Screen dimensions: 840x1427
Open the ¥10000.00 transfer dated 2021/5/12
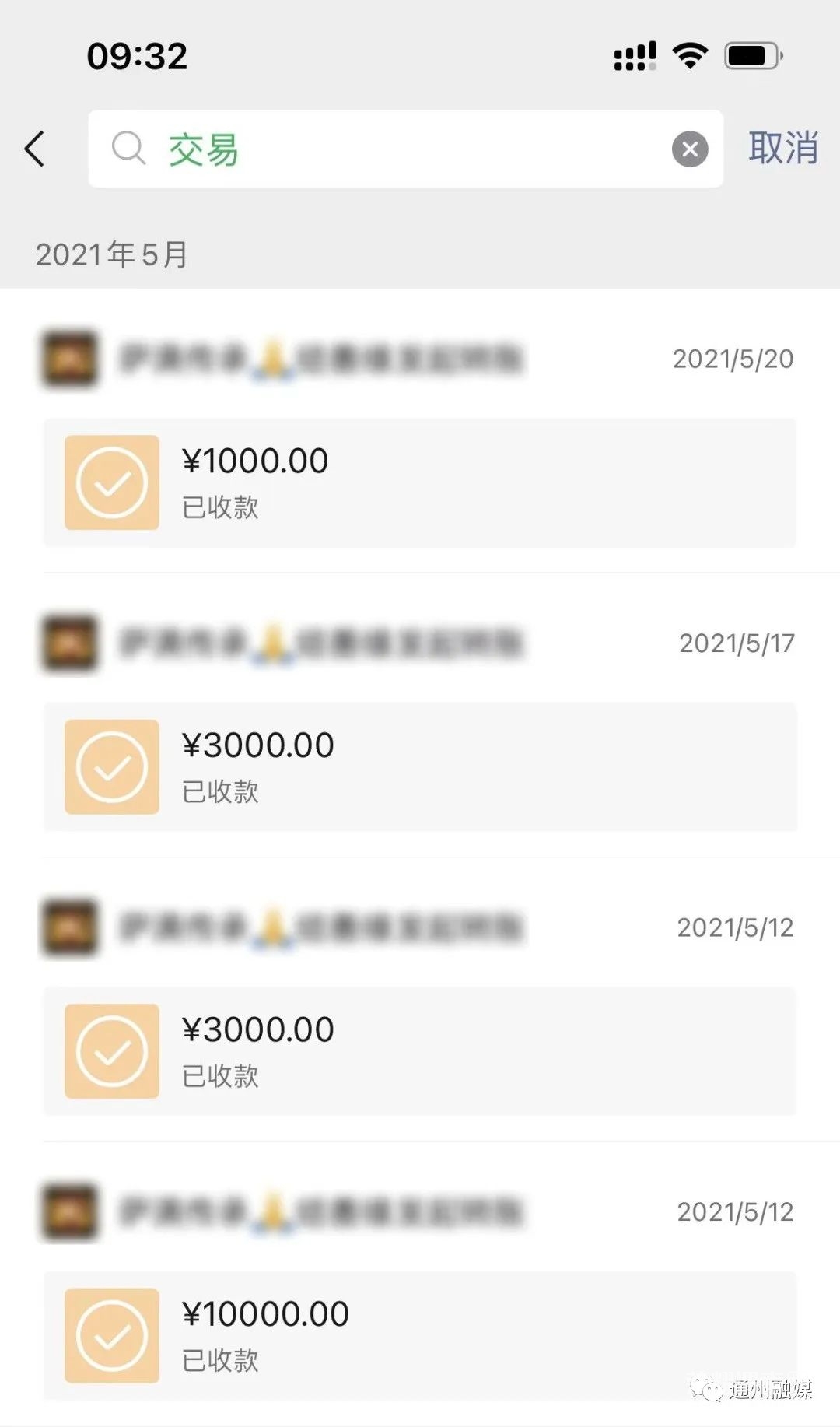point(420,1335)
